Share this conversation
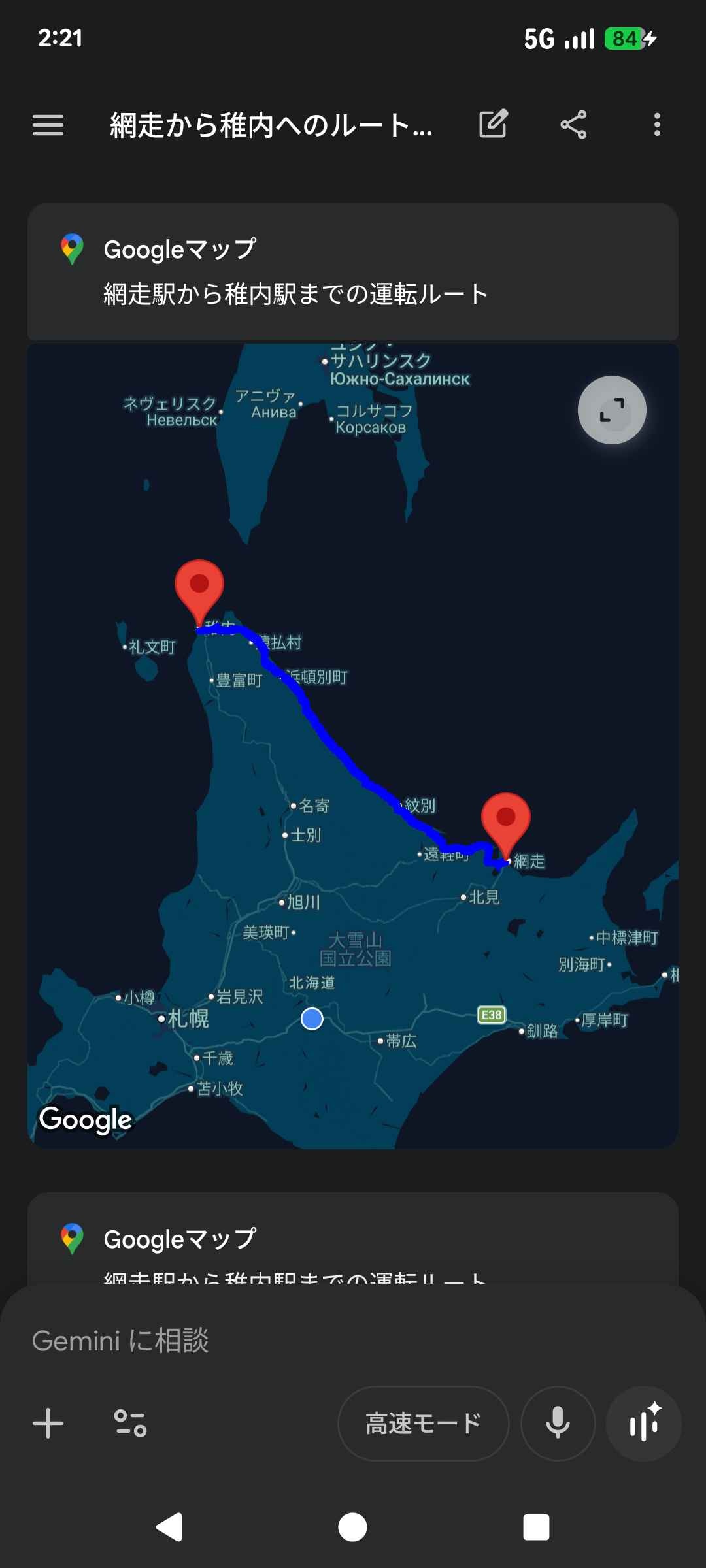706x1568 pixels. click(x=573, y=124)
